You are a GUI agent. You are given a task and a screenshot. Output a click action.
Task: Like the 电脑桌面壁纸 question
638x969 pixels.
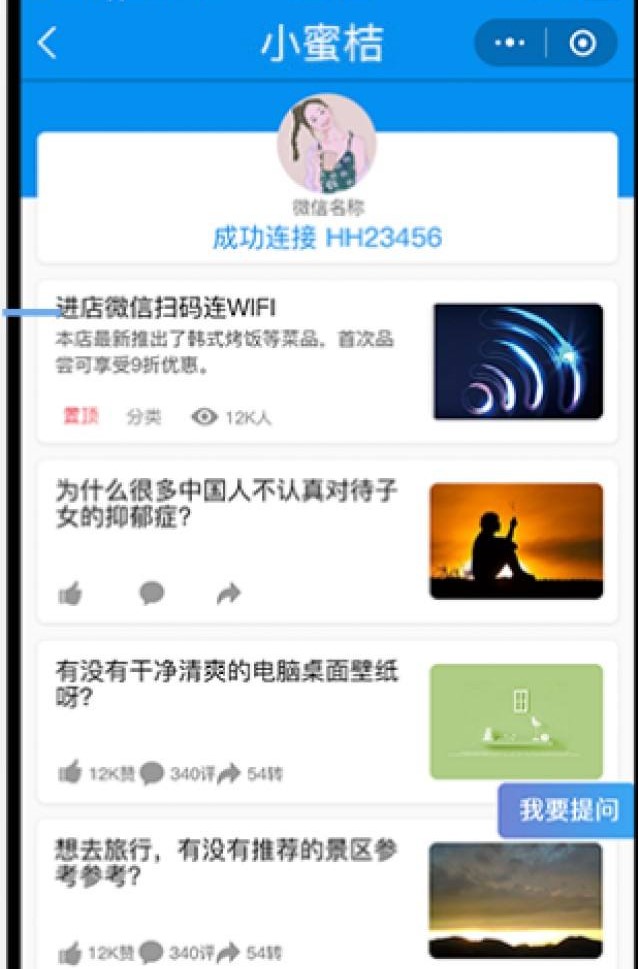click(70, 773)
